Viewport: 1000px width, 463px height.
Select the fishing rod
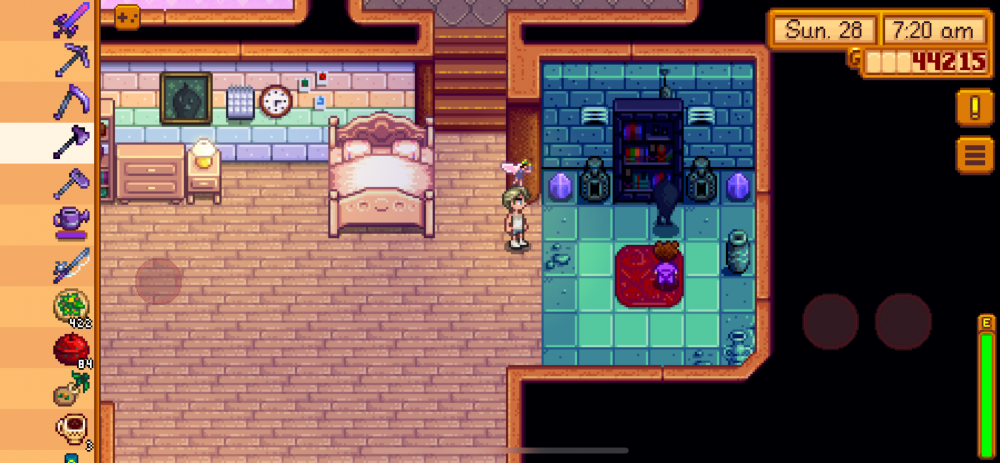pos(72,264)
